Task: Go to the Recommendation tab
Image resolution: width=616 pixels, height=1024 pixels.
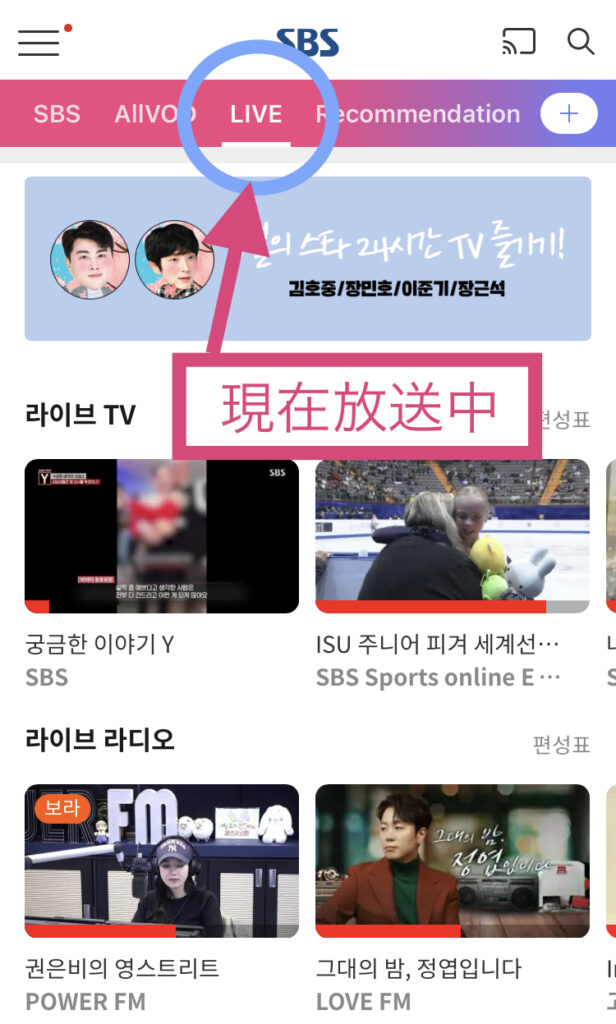Action: pyautogui.click(x=420, y=114)
